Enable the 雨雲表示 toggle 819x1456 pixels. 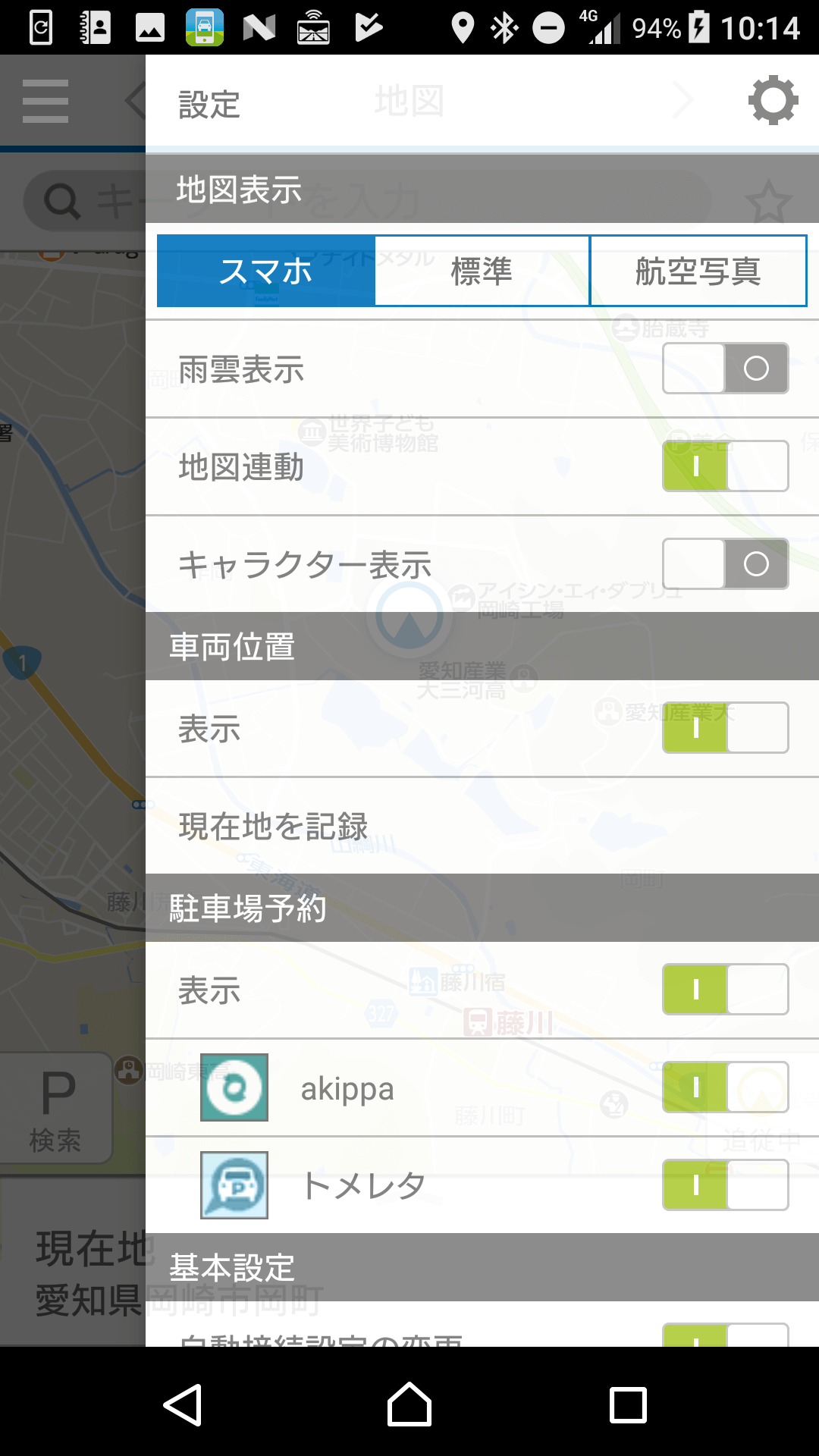coord(726,369)
